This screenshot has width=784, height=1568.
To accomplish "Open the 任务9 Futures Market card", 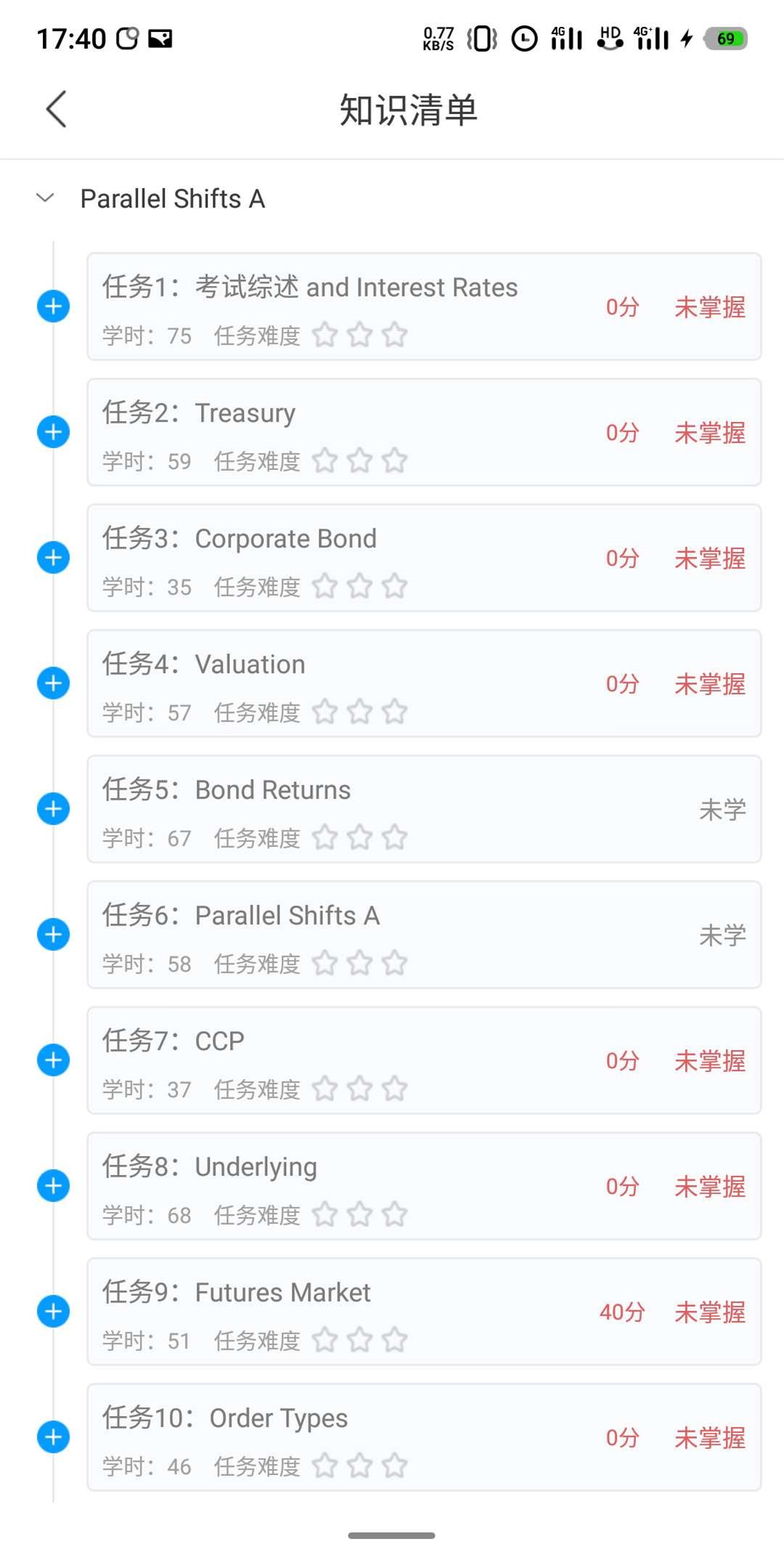I will pos(424,1311).
